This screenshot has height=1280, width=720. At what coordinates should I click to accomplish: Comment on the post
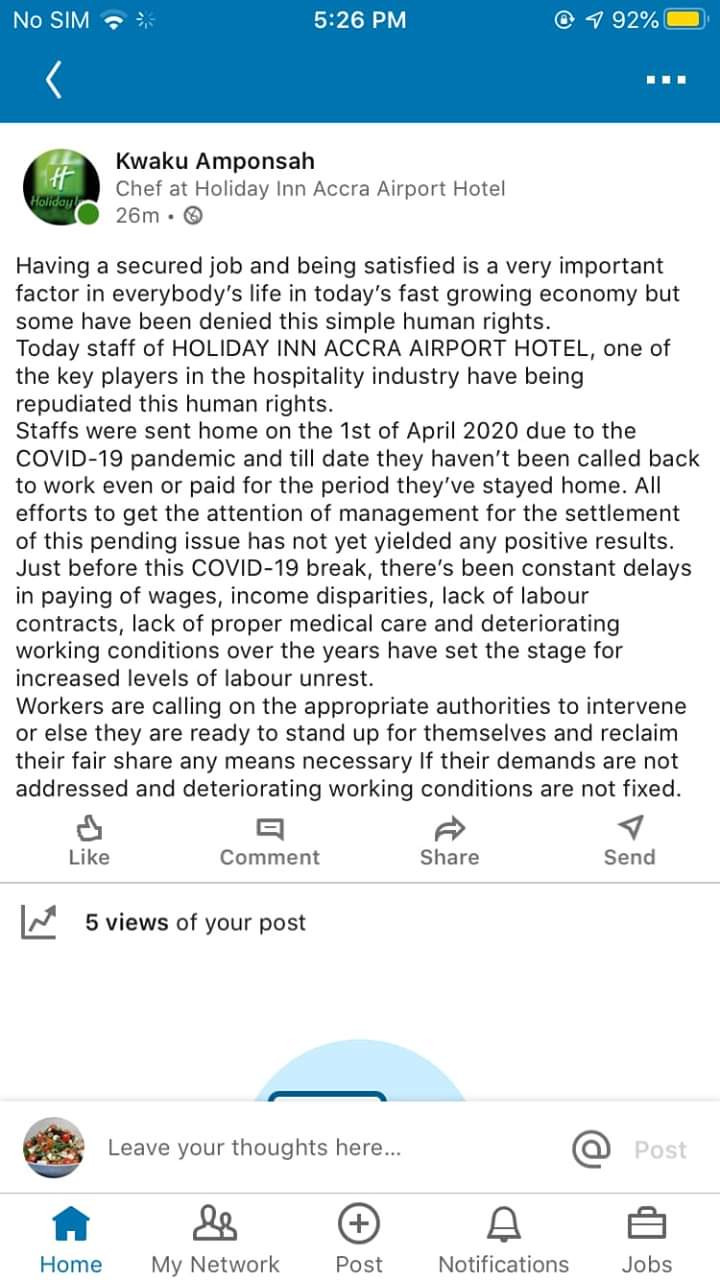tap(270, 841)
